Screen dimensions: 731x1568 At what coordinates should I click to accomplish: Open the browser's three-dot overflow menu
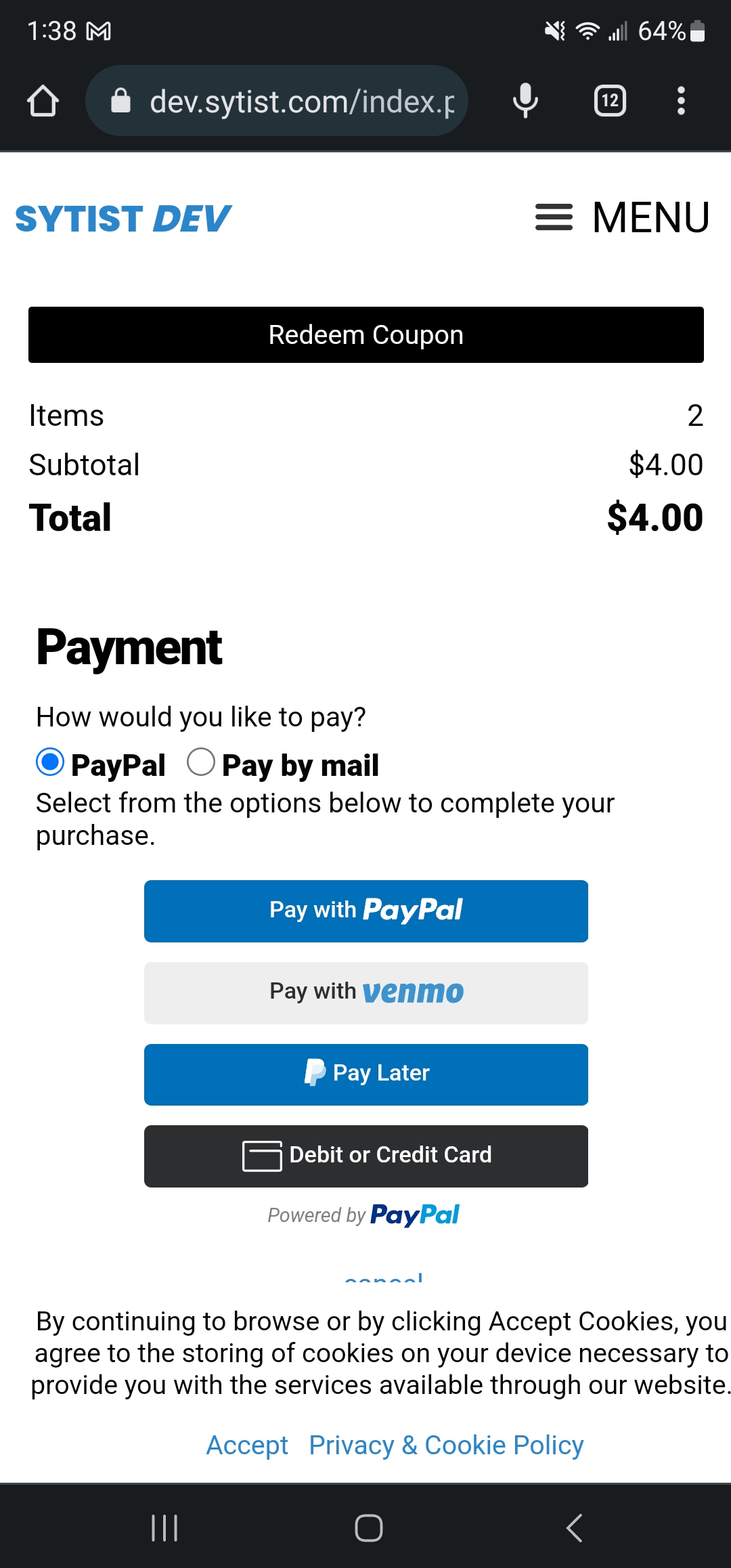coord(681,101)
